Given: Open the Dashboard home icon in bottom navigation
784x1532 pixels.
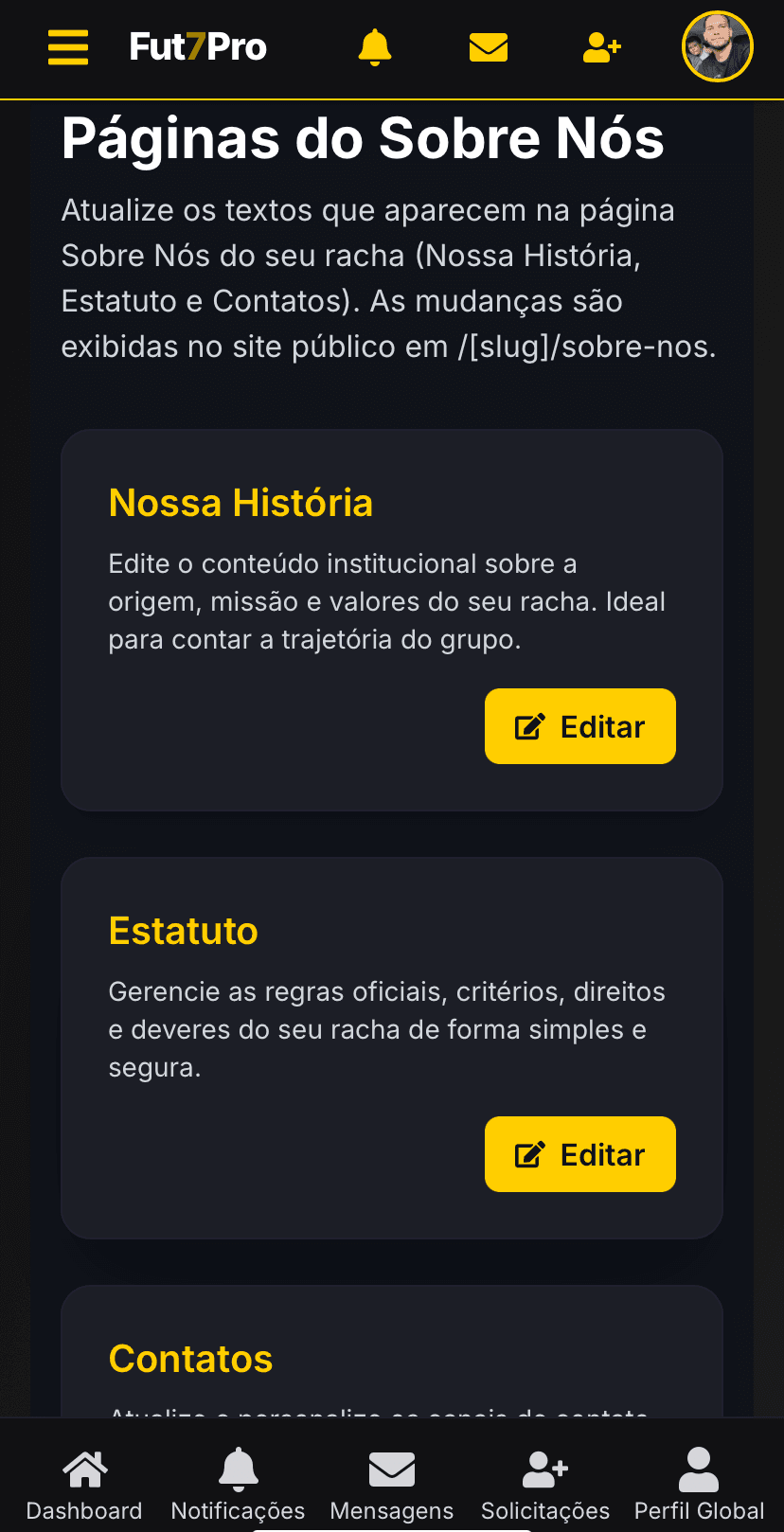Looking at the screenshot, I should click(84, 1466).
